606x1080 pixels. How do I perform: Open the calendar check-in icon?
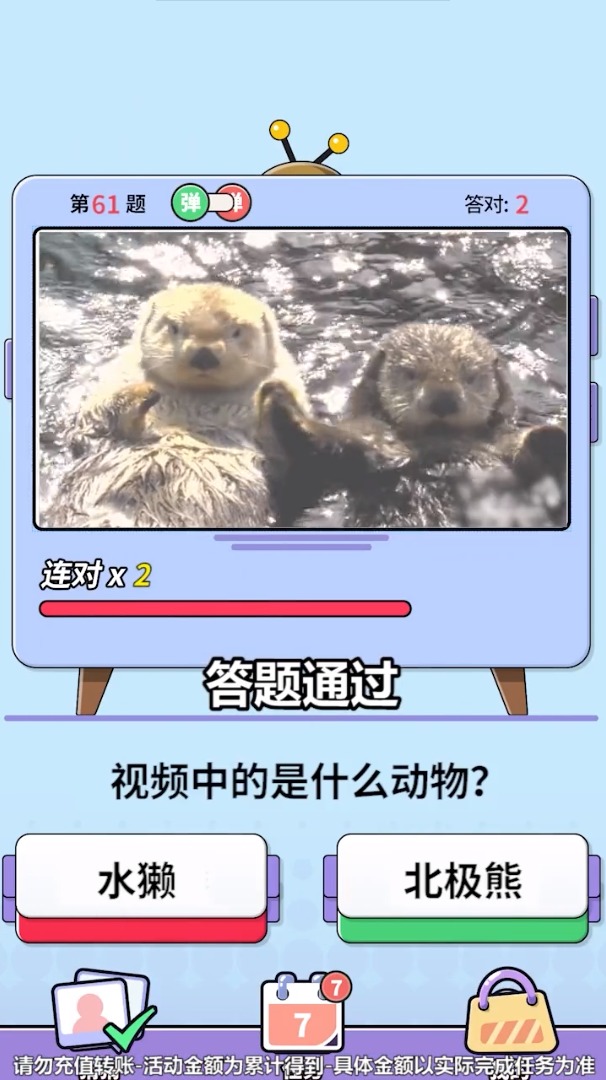pos(305,1013)
